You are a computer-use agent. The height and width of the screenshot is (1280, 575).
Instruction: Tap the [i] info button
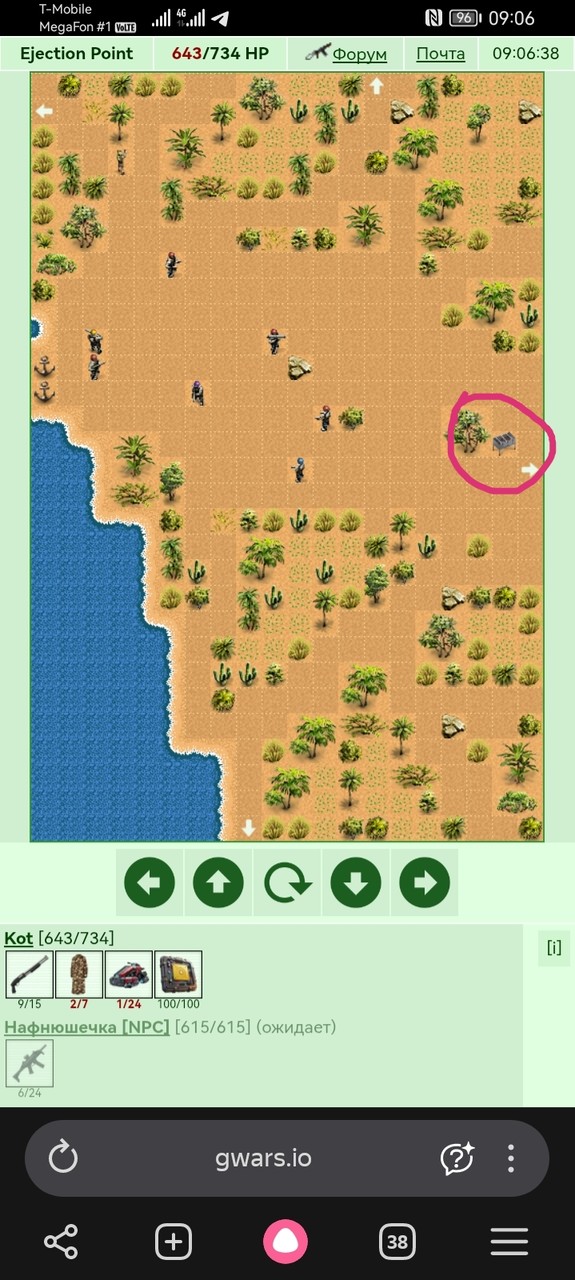pyautogui.click(x=554, y=947)
